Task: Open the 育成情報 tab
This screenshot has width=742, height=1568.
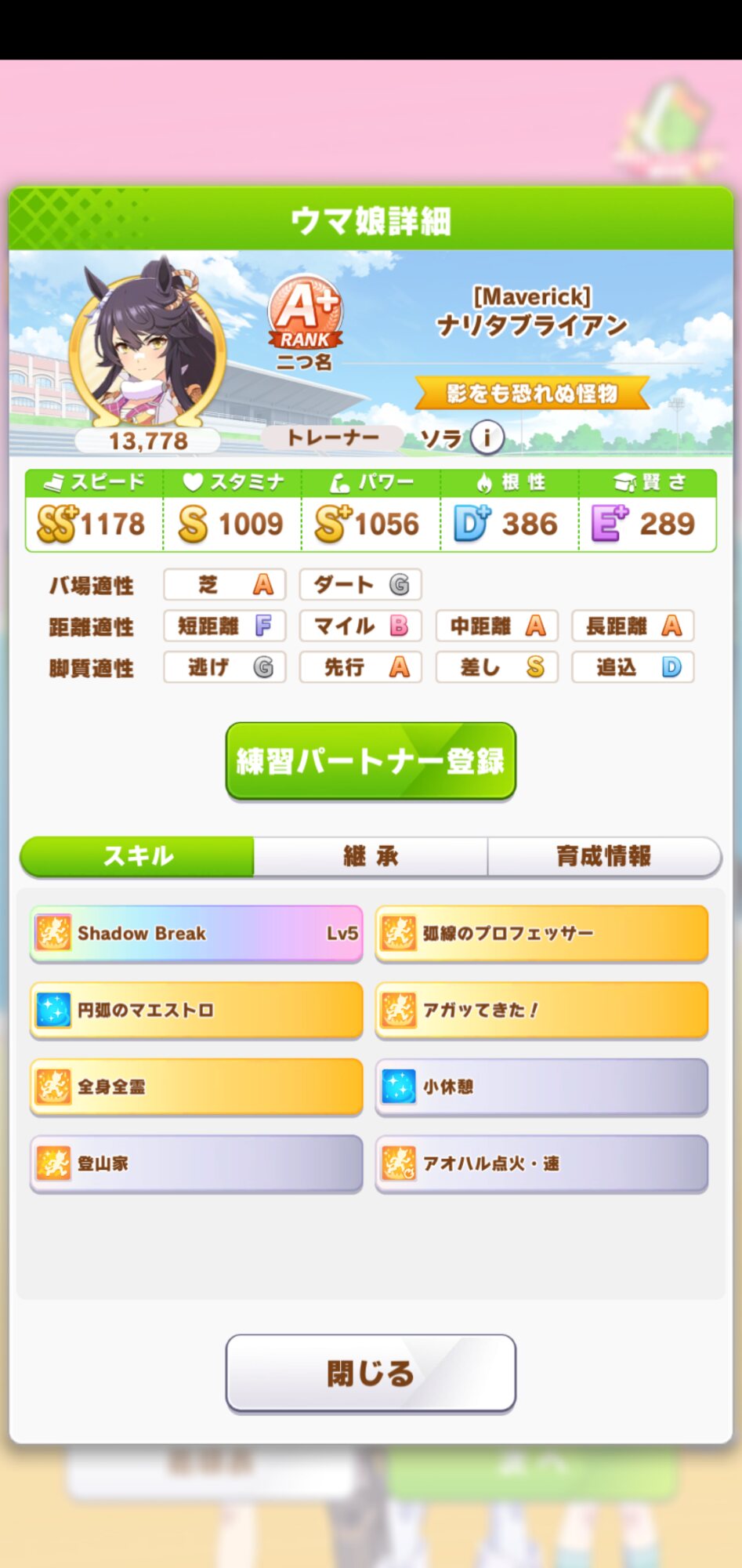Action: [603, 856]
